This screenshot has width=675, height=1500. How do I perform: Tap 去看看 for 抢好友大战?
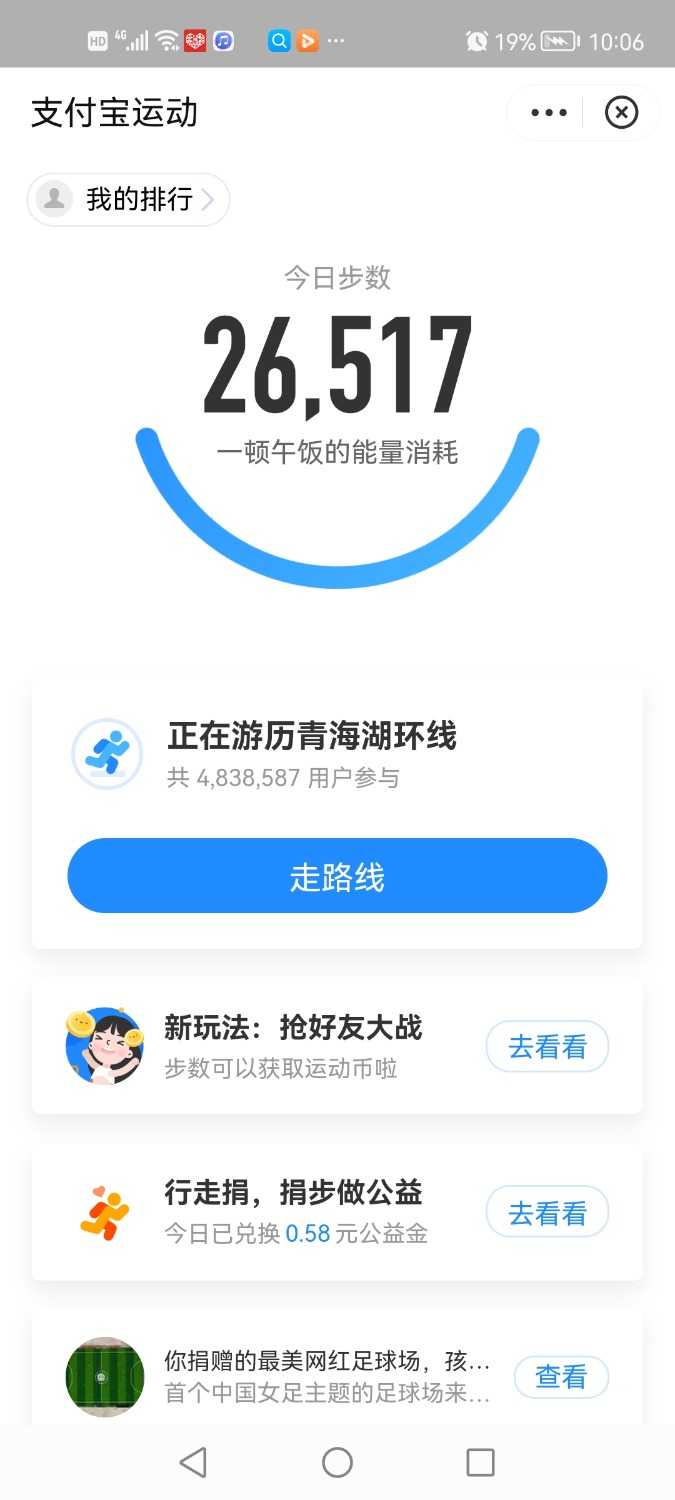tap(547, 1047)
